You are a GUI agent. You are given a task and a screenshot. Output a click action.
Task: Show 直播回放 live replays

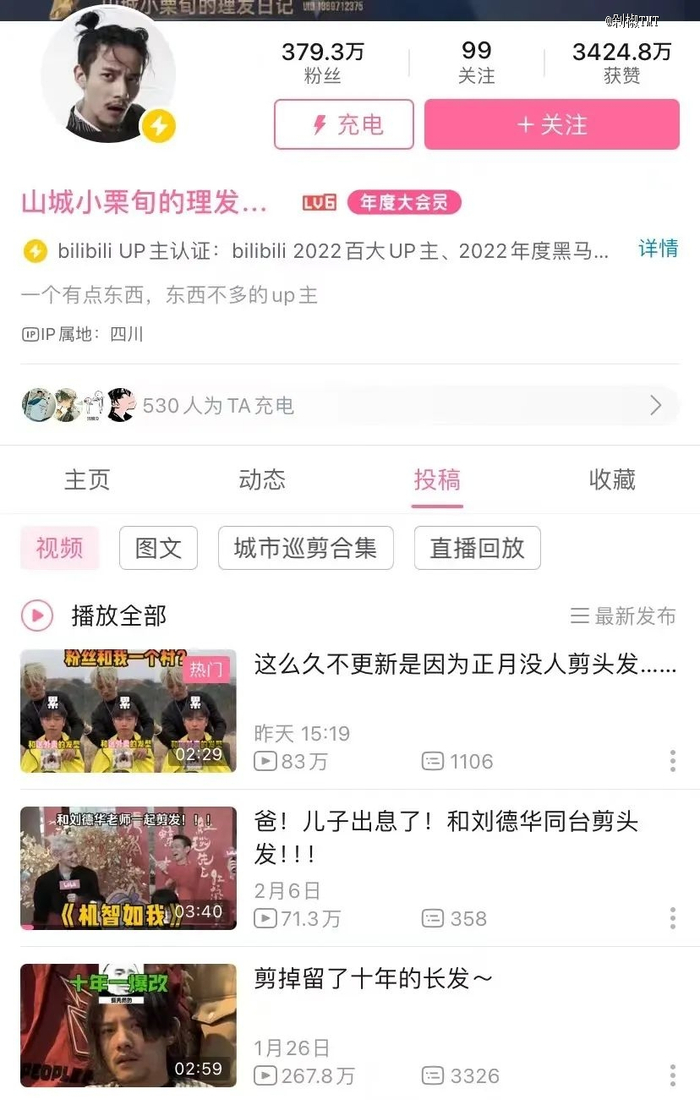tap(477, 548)
